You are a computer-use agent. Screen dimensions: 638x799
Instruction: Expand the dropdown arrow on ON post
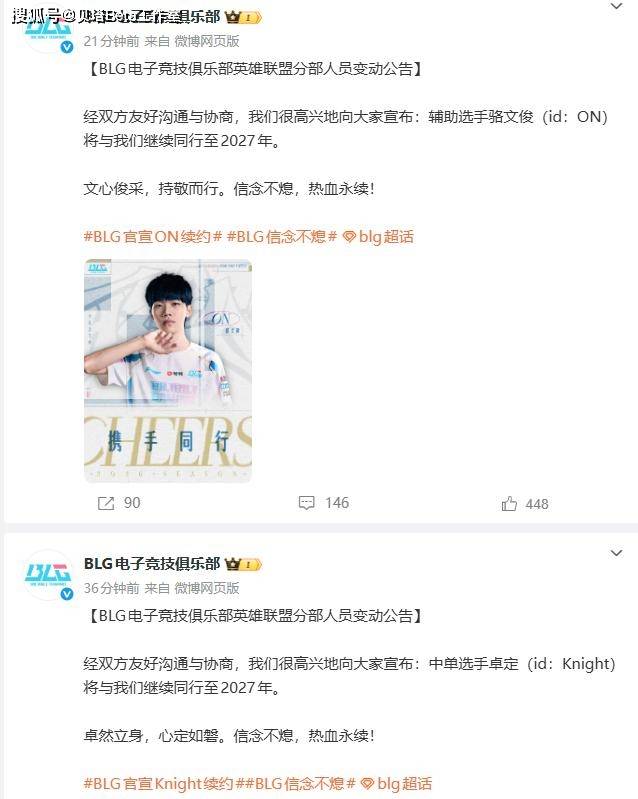click(x=617, y=8)
